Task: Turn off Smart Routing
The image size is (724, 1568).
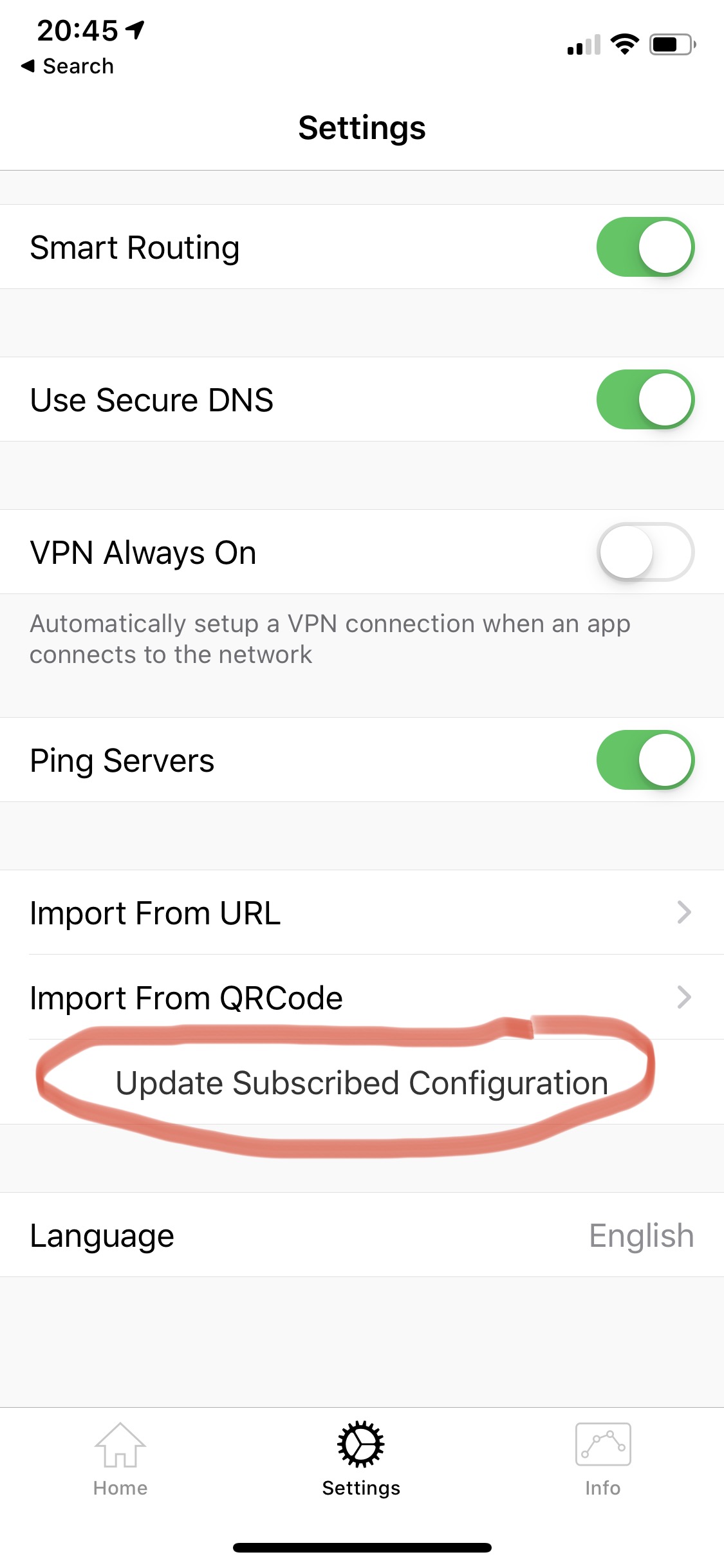Action: [x=645, y=247]
